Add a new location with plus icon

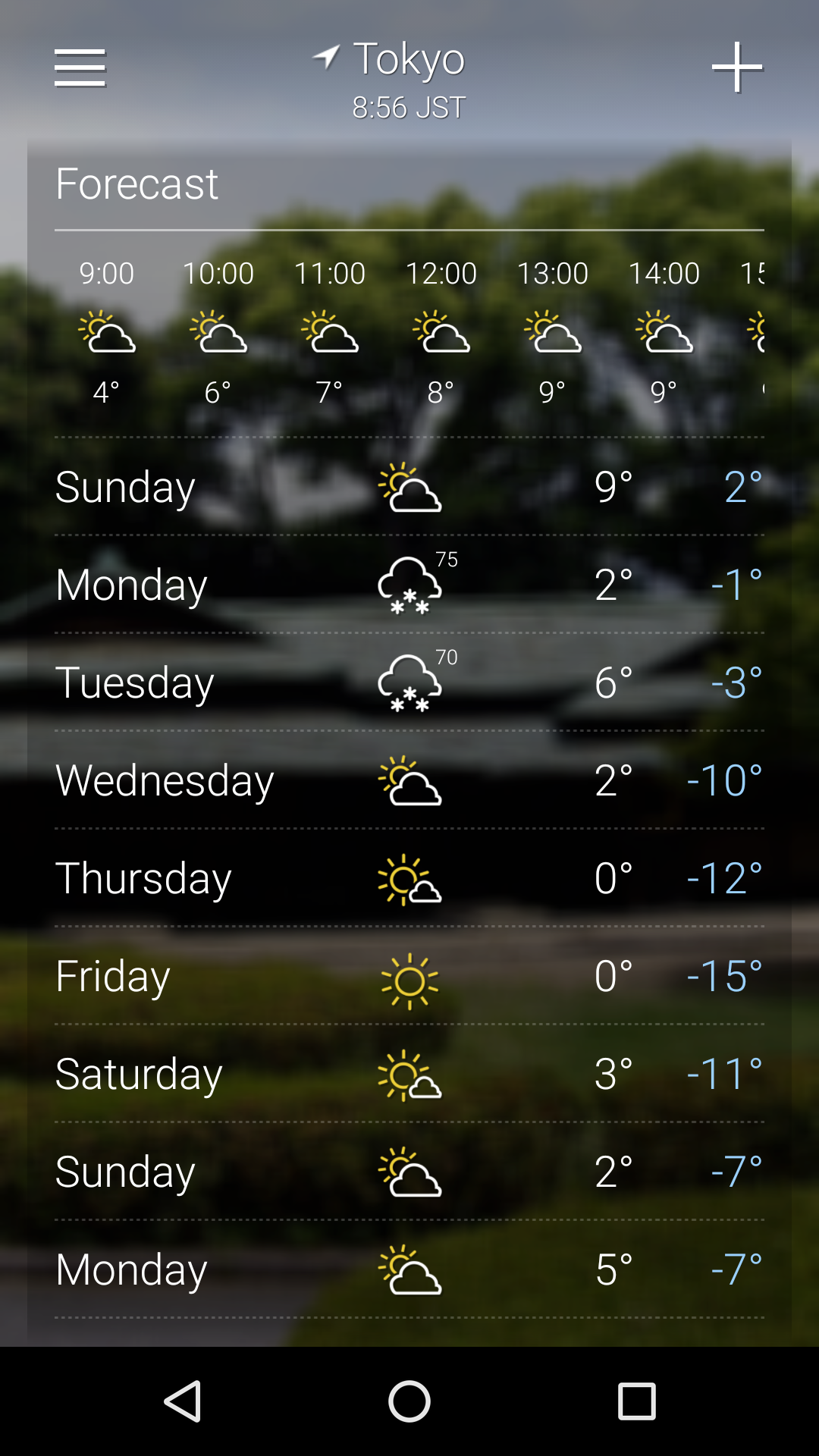(736, 67)
